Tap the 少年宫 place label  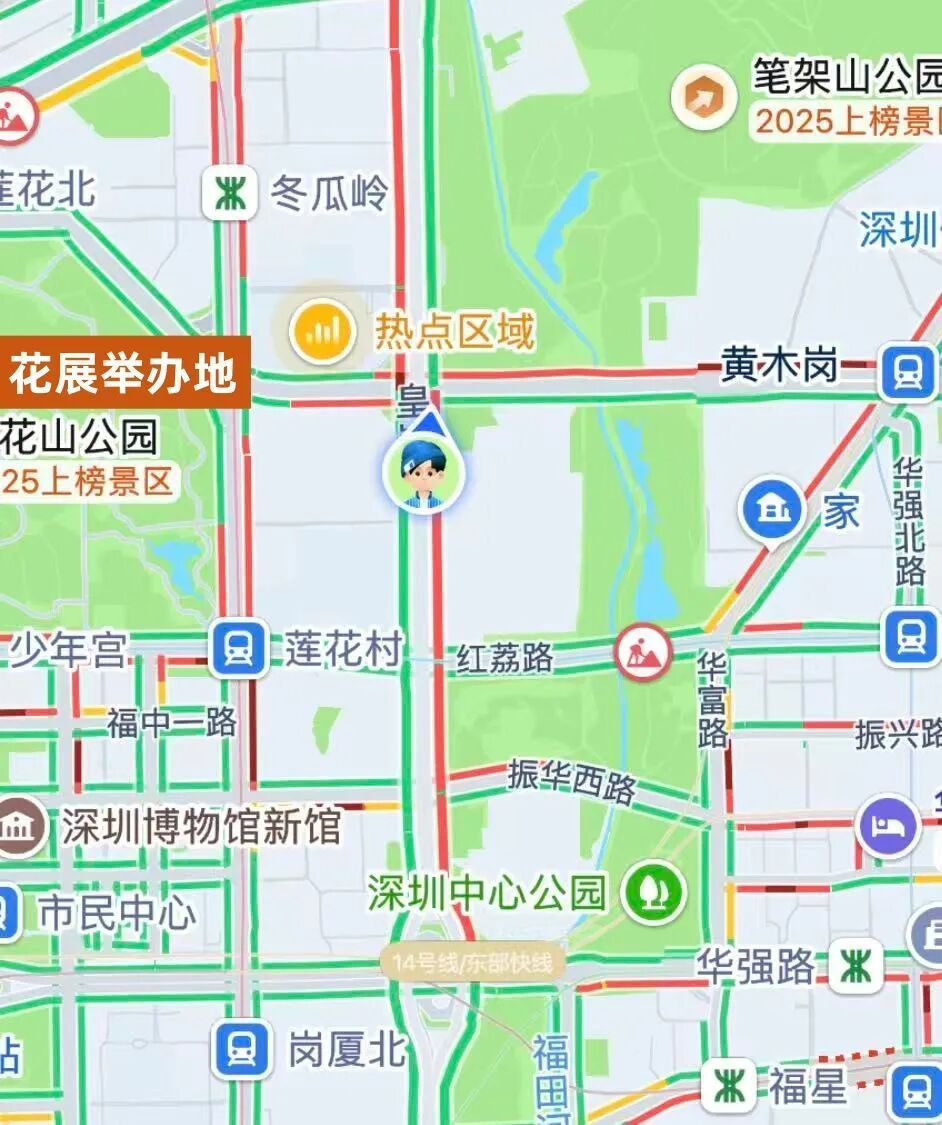tap(68, 652)
